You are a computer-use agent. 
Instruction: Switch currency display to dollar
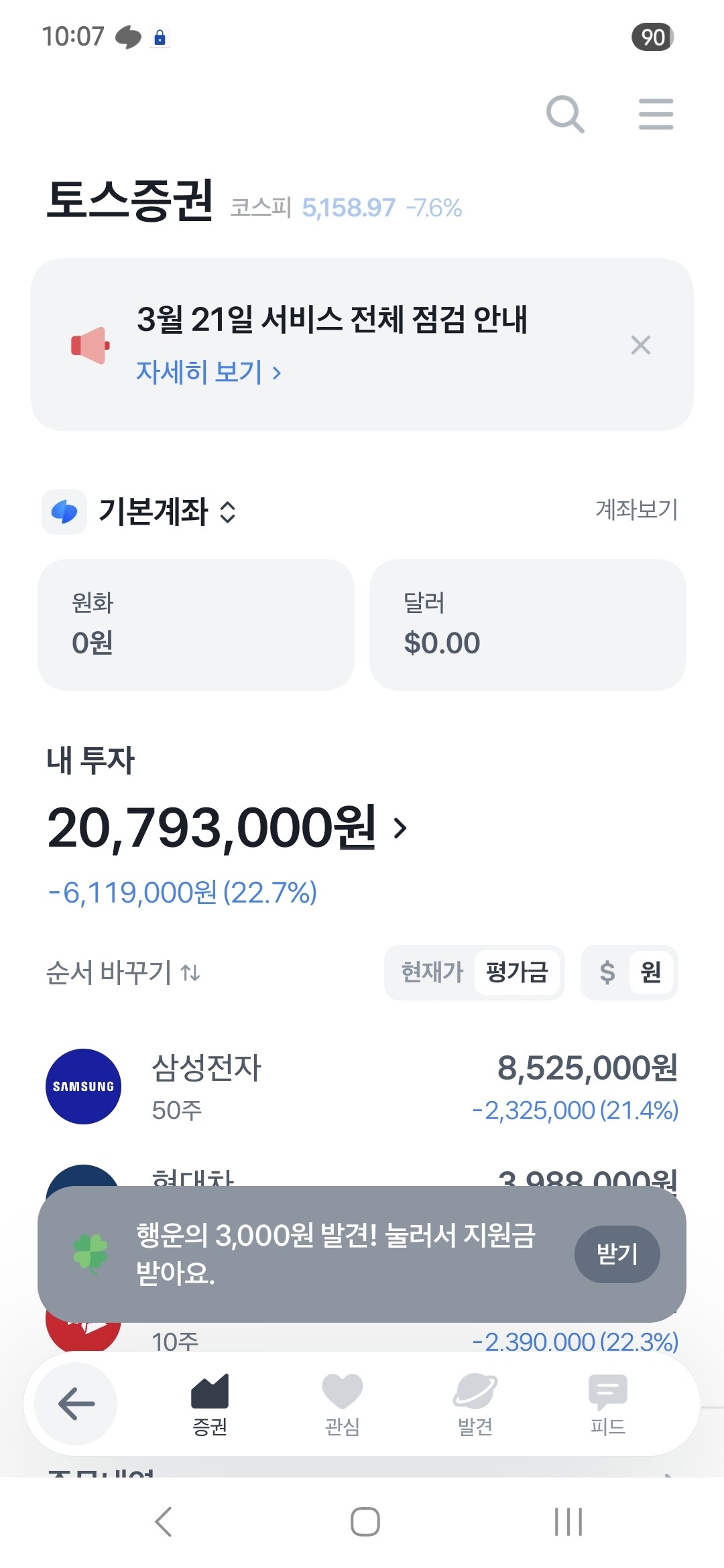tap(607, 972)
